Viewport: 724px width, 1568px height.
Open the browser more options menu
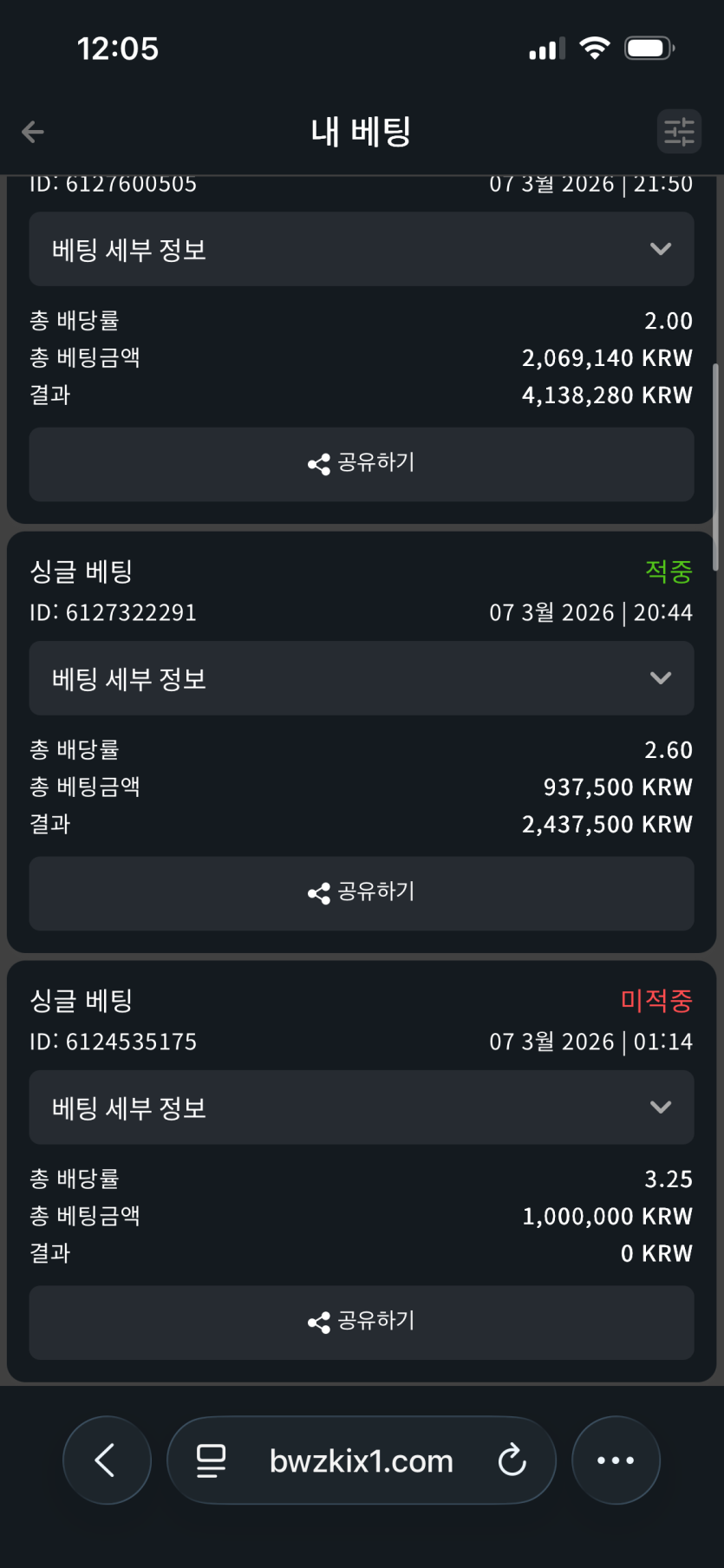[616, 1460]
